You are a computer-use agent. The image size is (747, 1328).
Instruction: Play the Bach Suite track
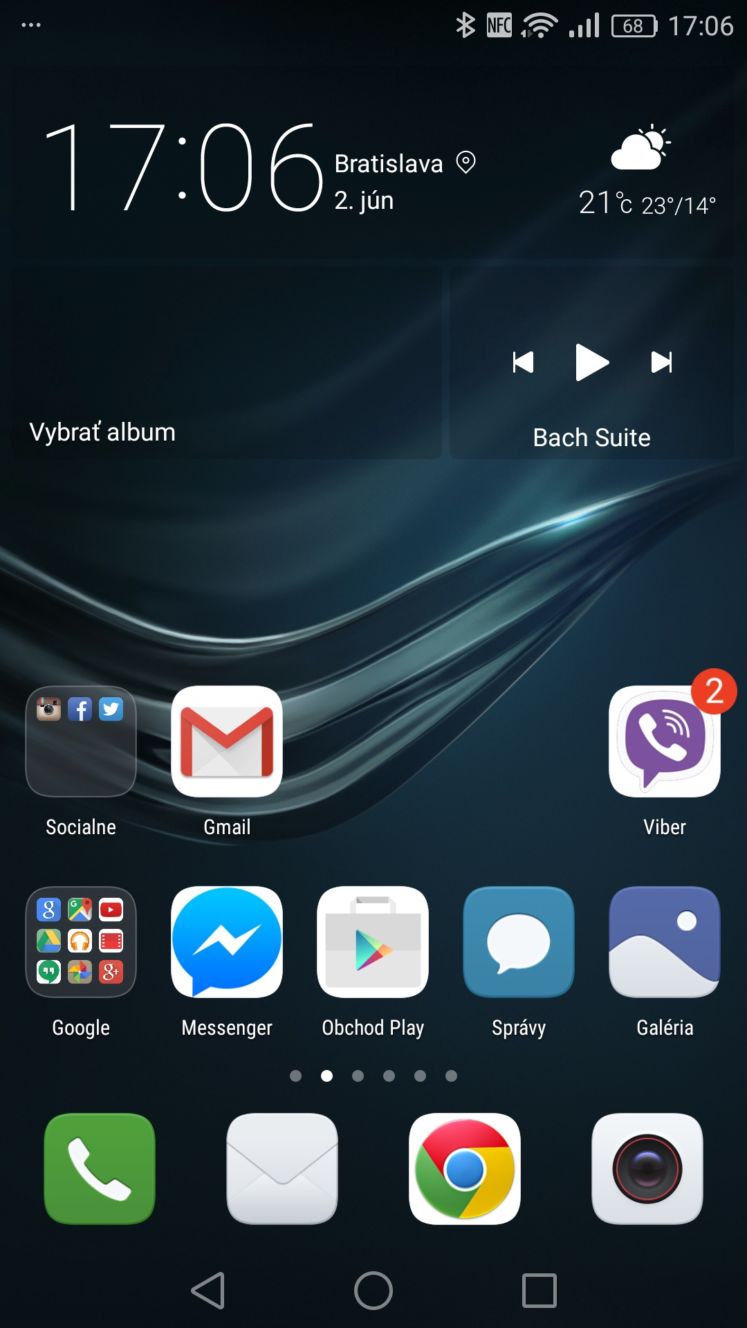(592, 362)
